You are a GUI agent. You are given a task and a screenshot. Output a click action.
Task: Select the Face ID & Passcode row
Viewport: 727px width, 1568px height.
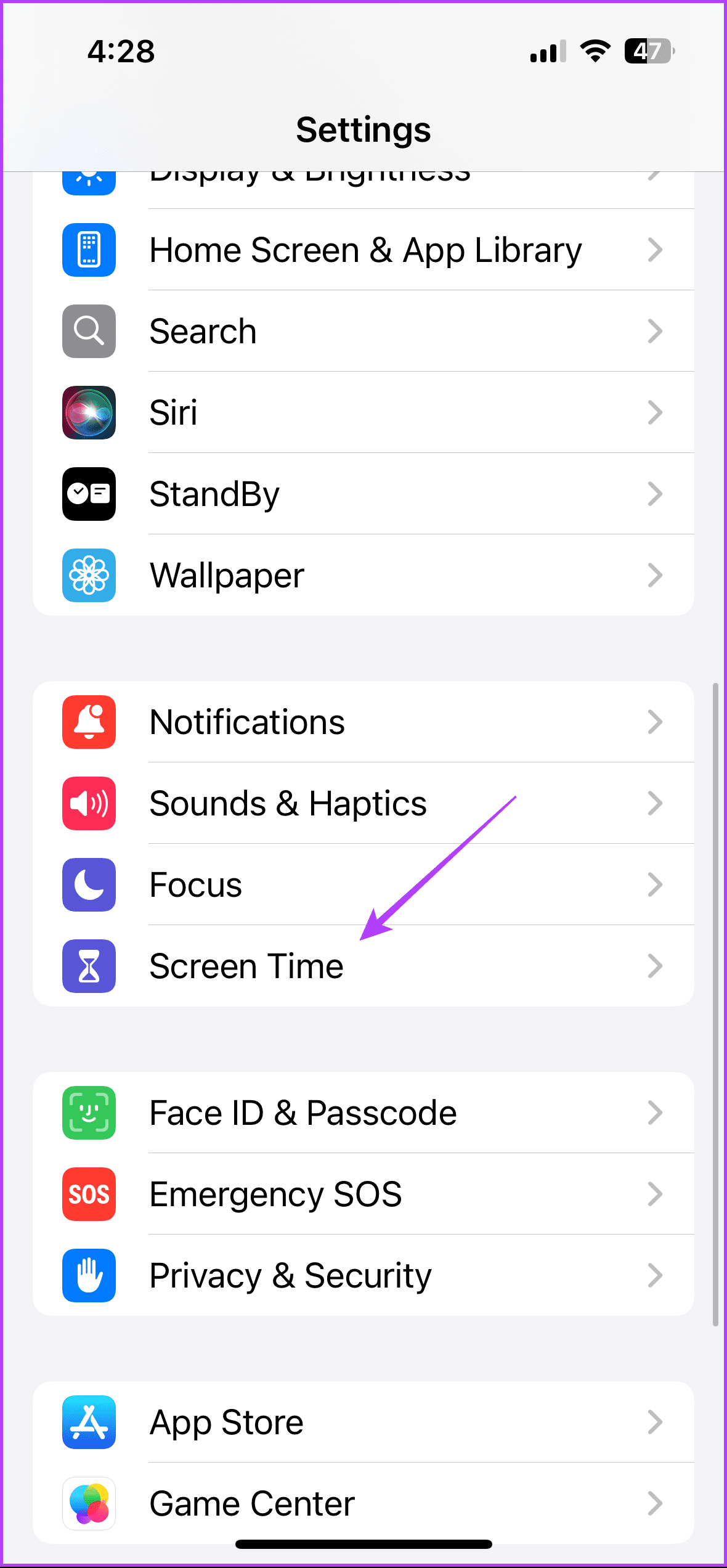pos(363,1113)
